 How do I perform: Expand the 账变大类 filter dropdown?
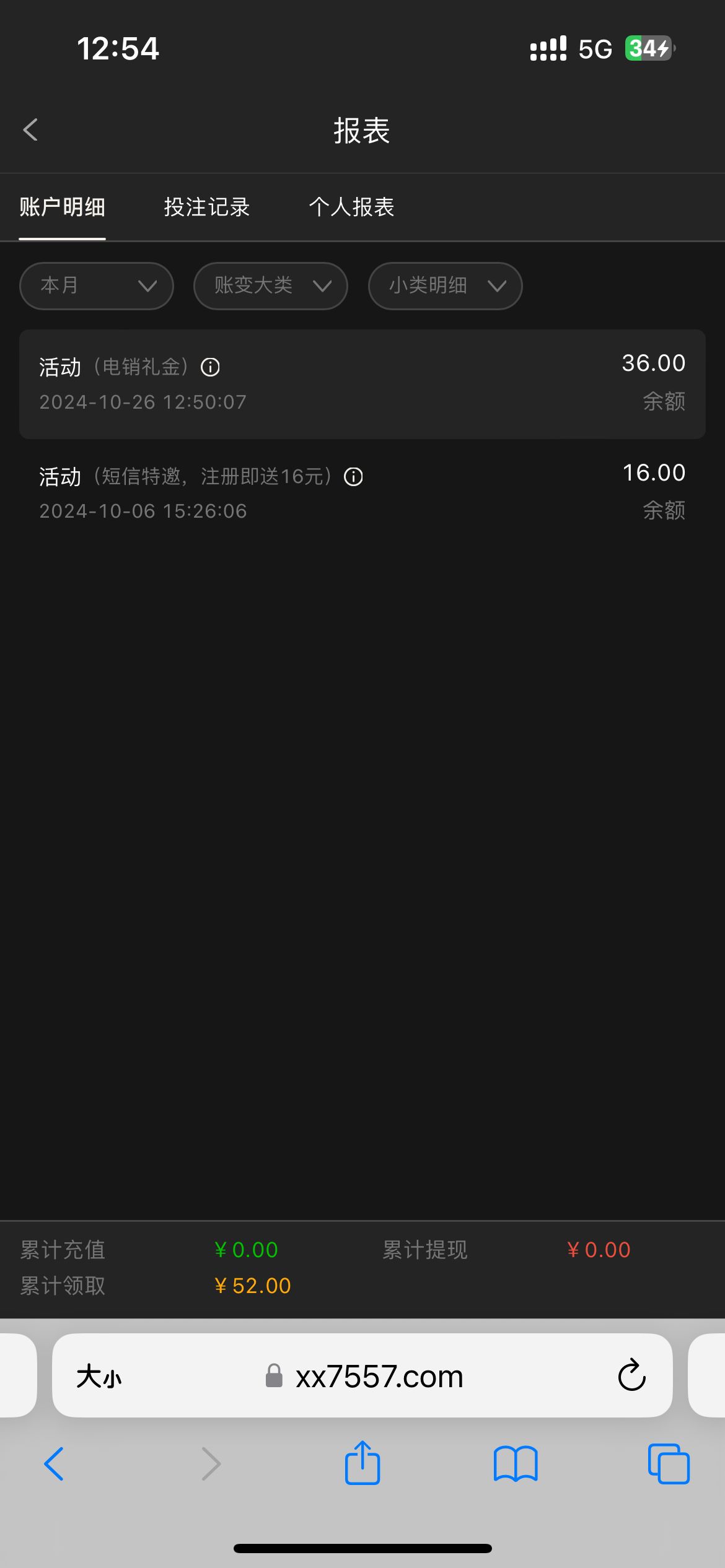pos(271,286)
